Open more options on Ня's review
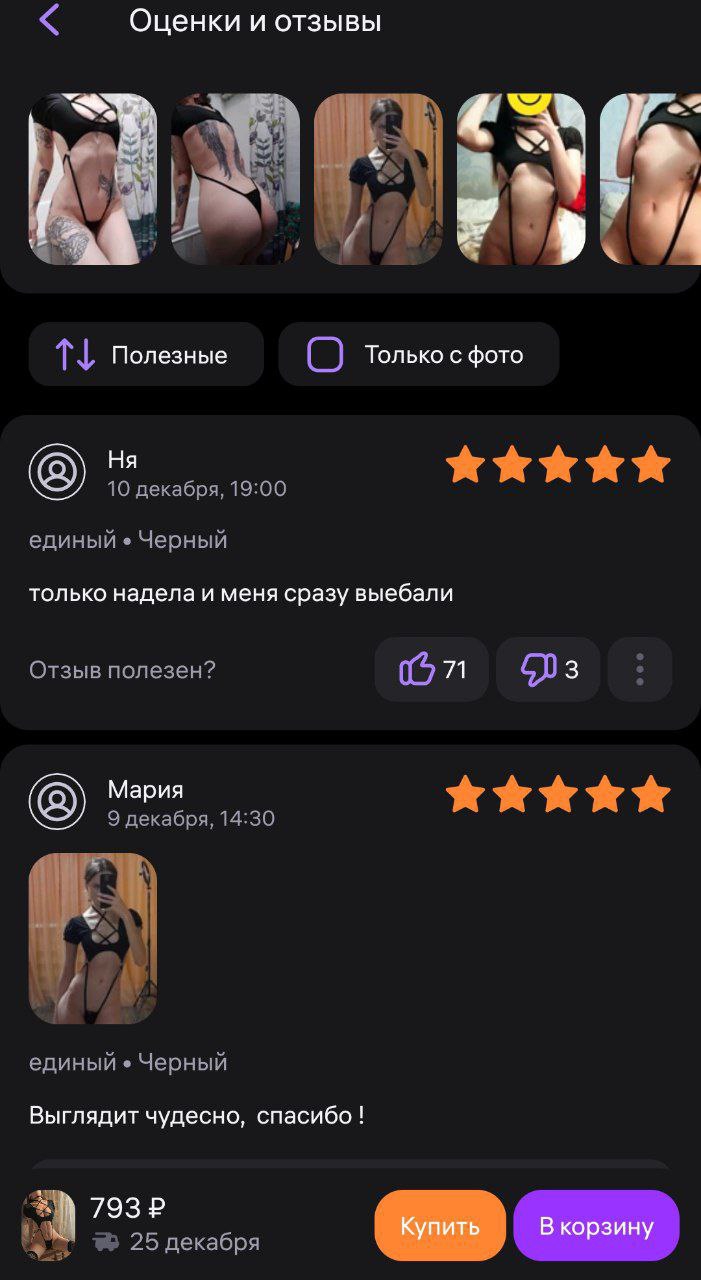 tap(640, 669)
